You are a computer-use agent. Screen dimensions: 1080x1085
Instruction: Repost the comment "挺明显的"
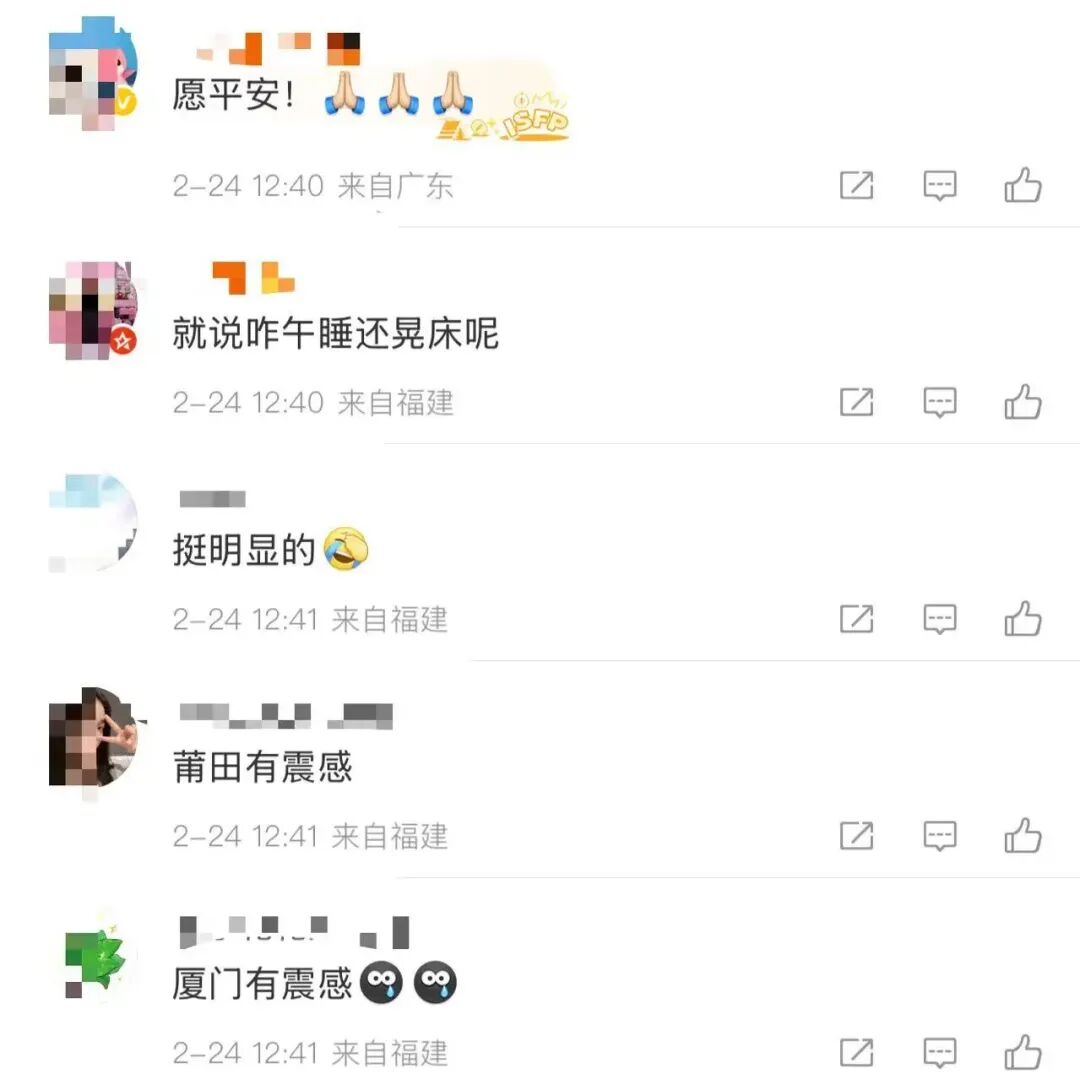coord(856,619)
